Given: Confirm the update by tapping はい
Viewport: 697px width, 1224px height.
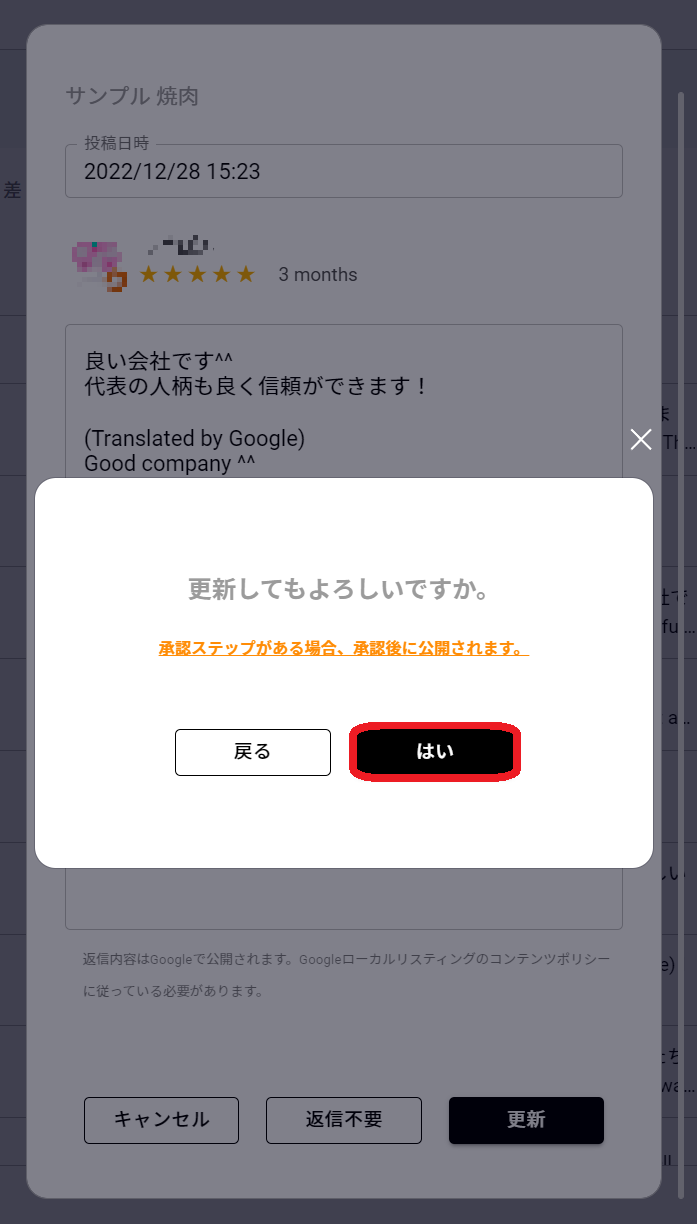Looking at the screenshot, I should 435,752.
